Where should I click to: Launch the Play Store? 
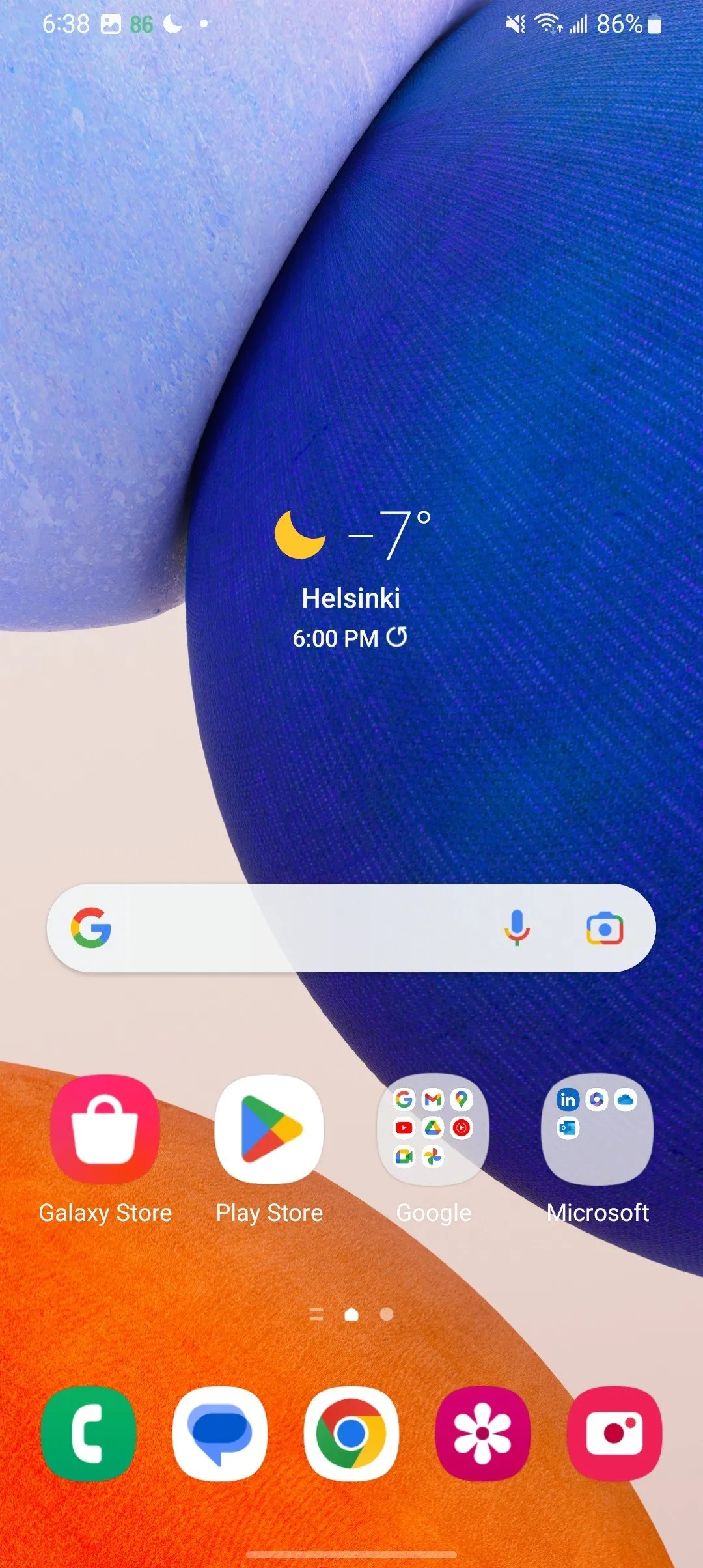pyautogui.click(x=269, y=1128)
